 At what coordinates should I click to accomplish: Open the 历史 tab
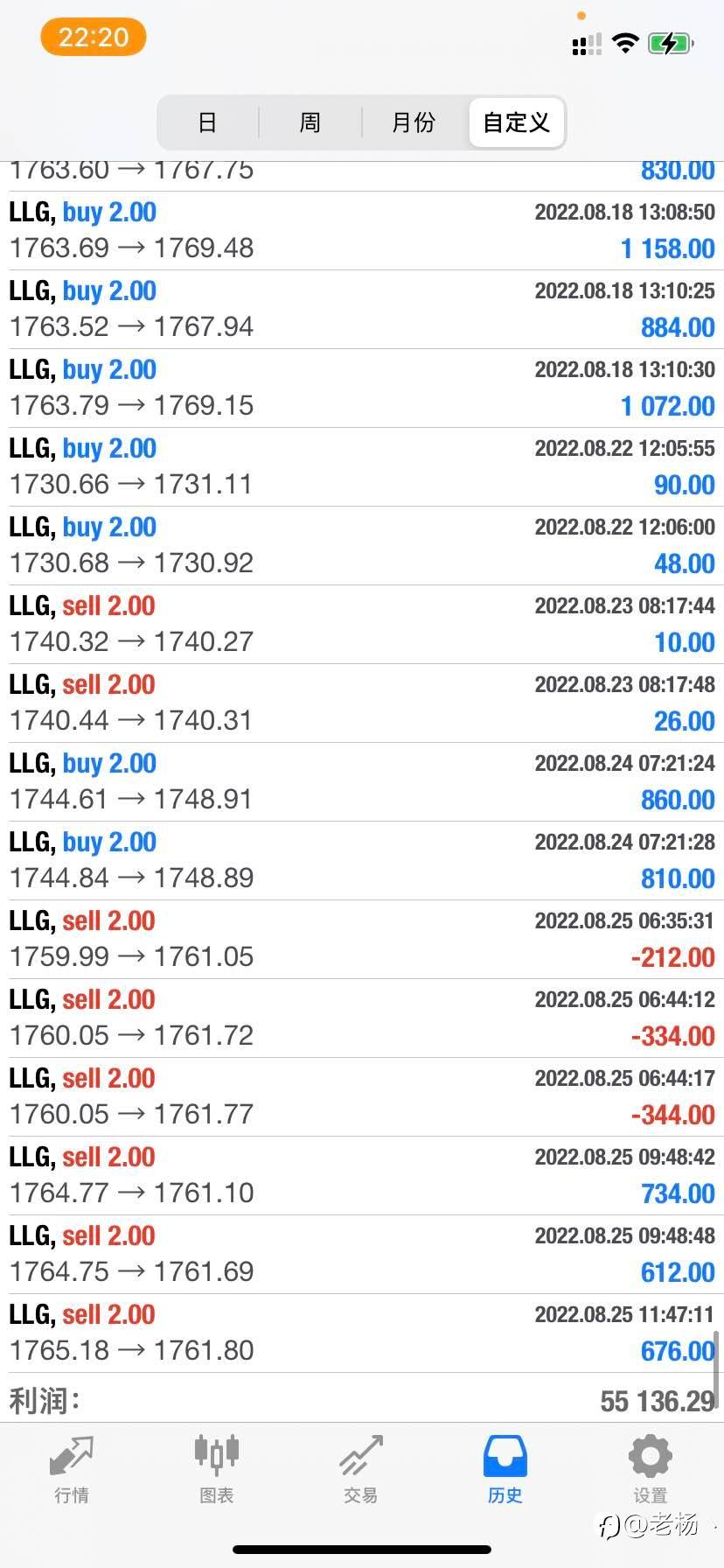(x=505, y=1470)
